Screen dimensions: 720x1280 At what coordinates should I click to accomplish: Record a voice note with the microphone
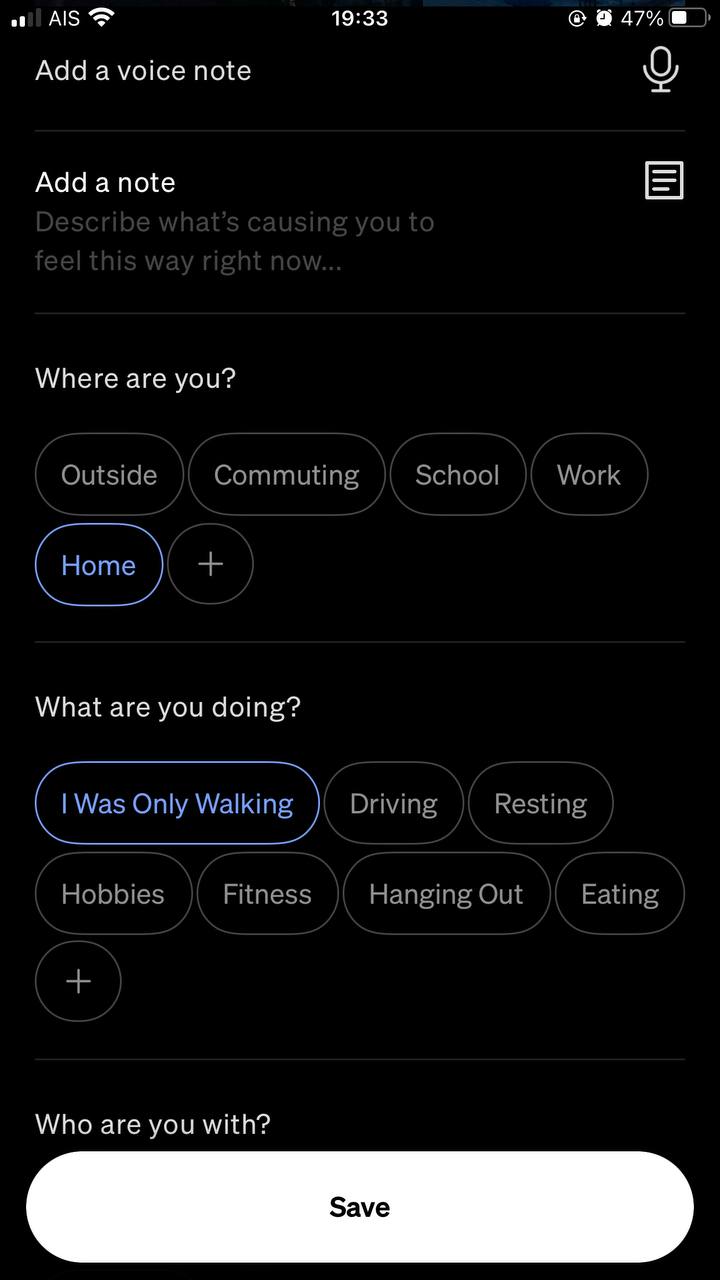[660, 70]
